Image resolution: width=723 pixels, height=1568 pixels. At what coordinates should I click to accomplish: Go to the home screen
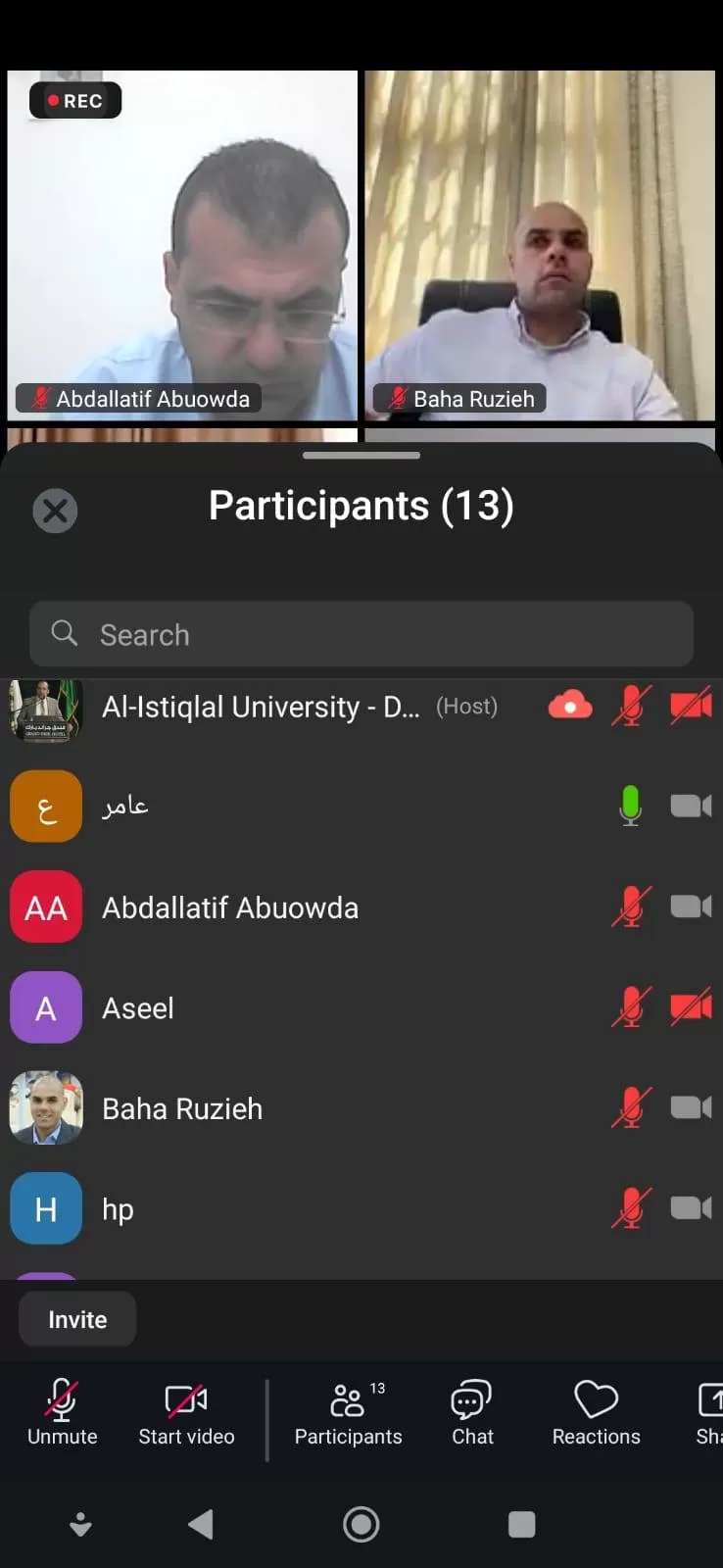[x=361, y=1524]
